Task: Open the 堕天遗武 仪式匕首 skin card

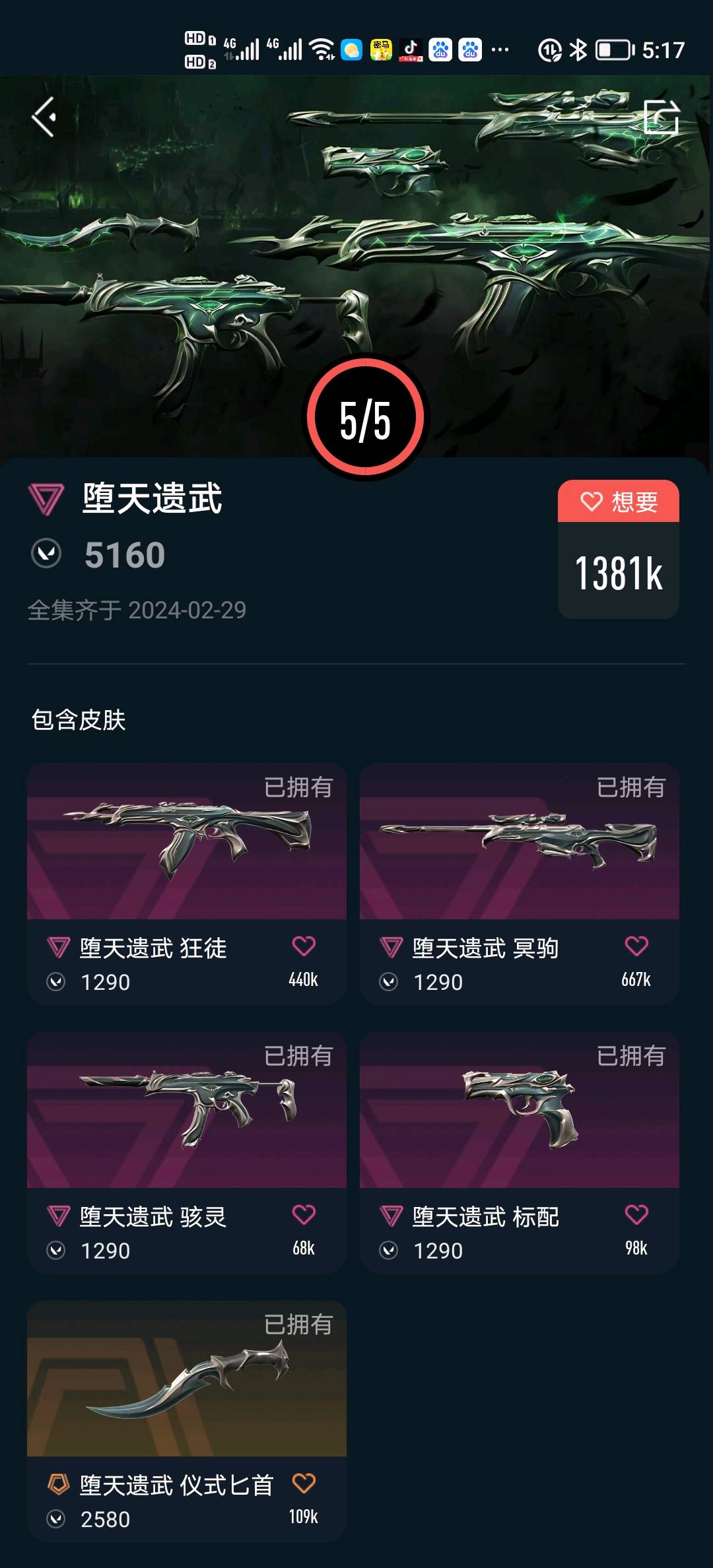Action: tap(187, 1388)
